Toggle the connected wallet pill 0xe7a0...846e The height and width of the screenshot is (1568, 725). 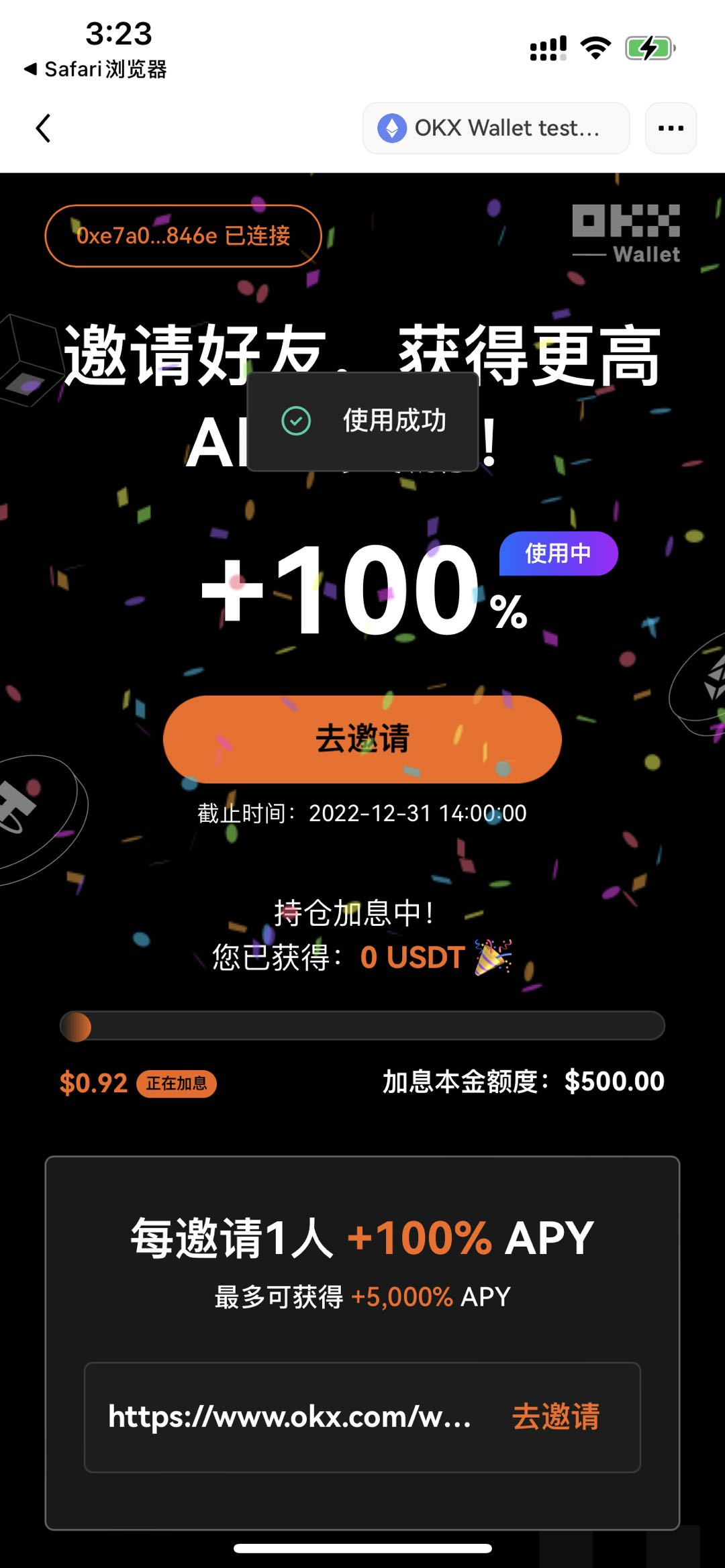183,236
